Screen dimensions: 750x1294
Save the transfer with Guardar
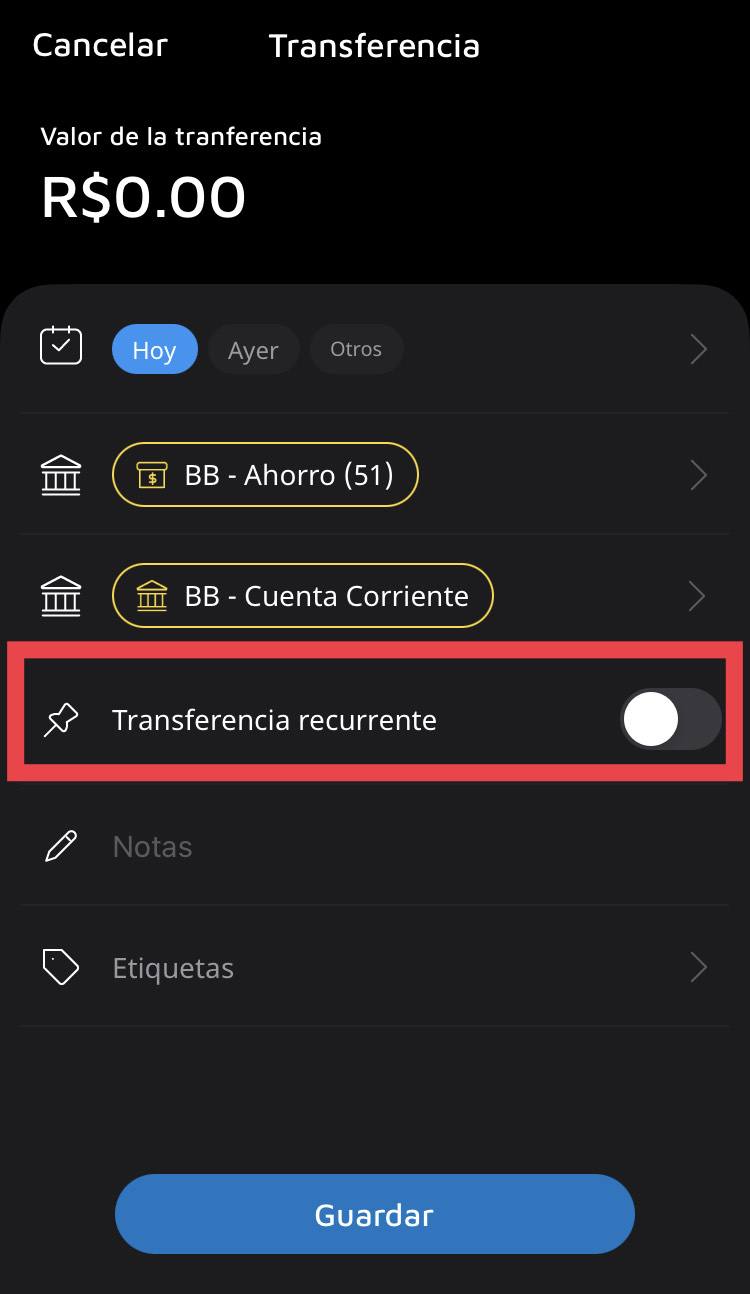tap(375, 1215)
